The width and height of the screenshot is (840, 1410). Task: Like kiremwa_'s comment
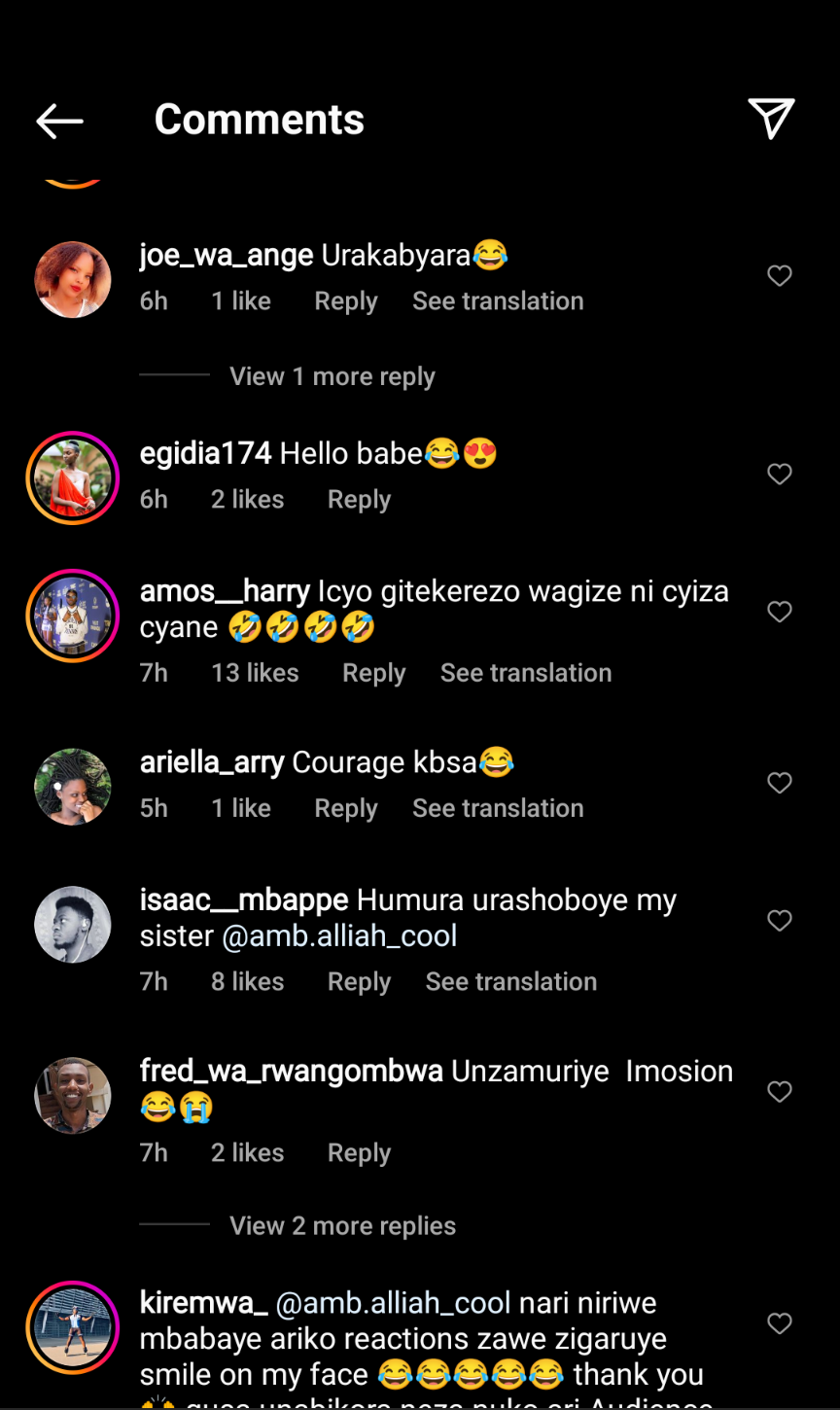[x=780, y=1323]
